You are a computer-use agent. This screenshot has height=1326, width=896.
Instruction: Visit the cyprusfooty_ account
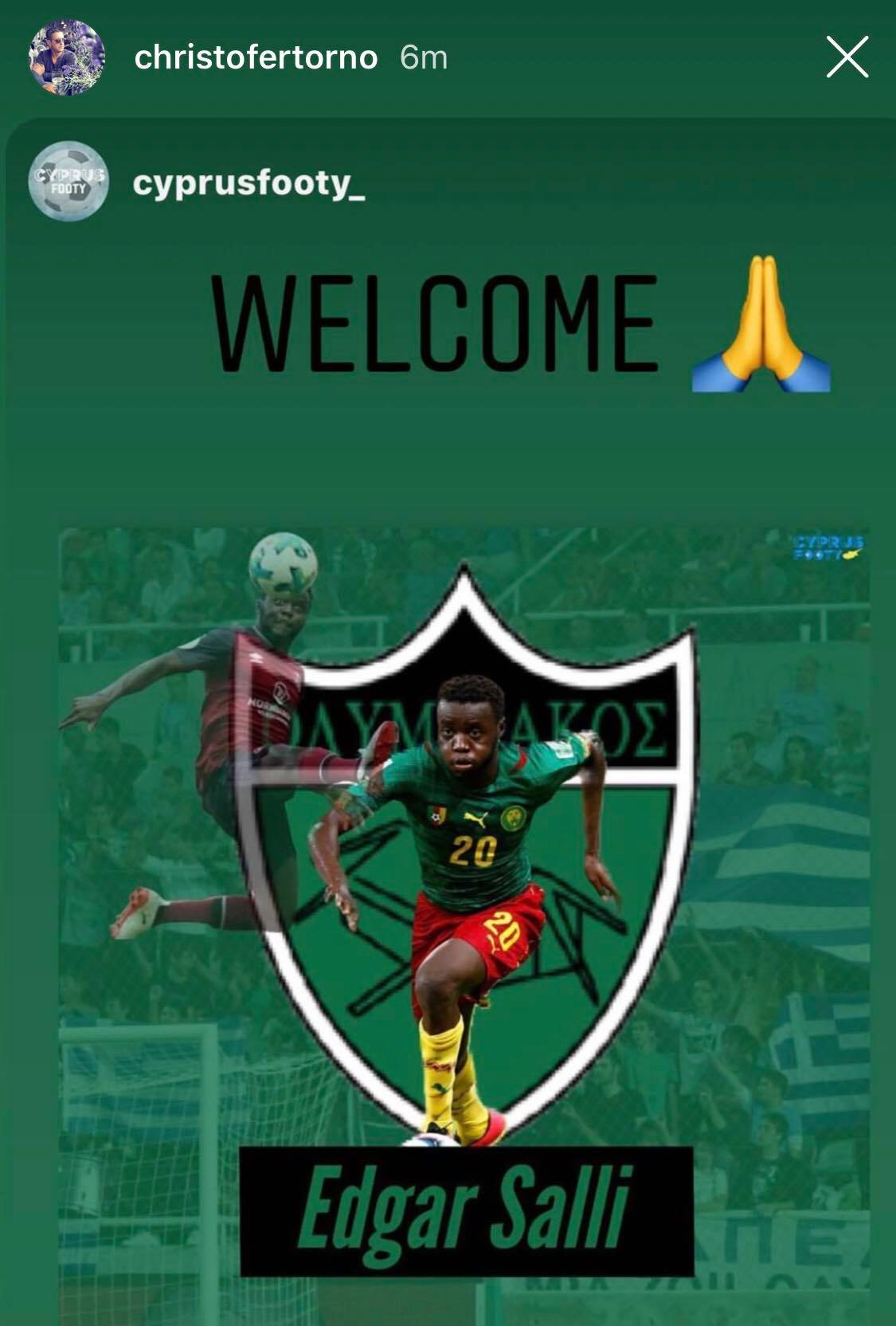pos(248,183)
